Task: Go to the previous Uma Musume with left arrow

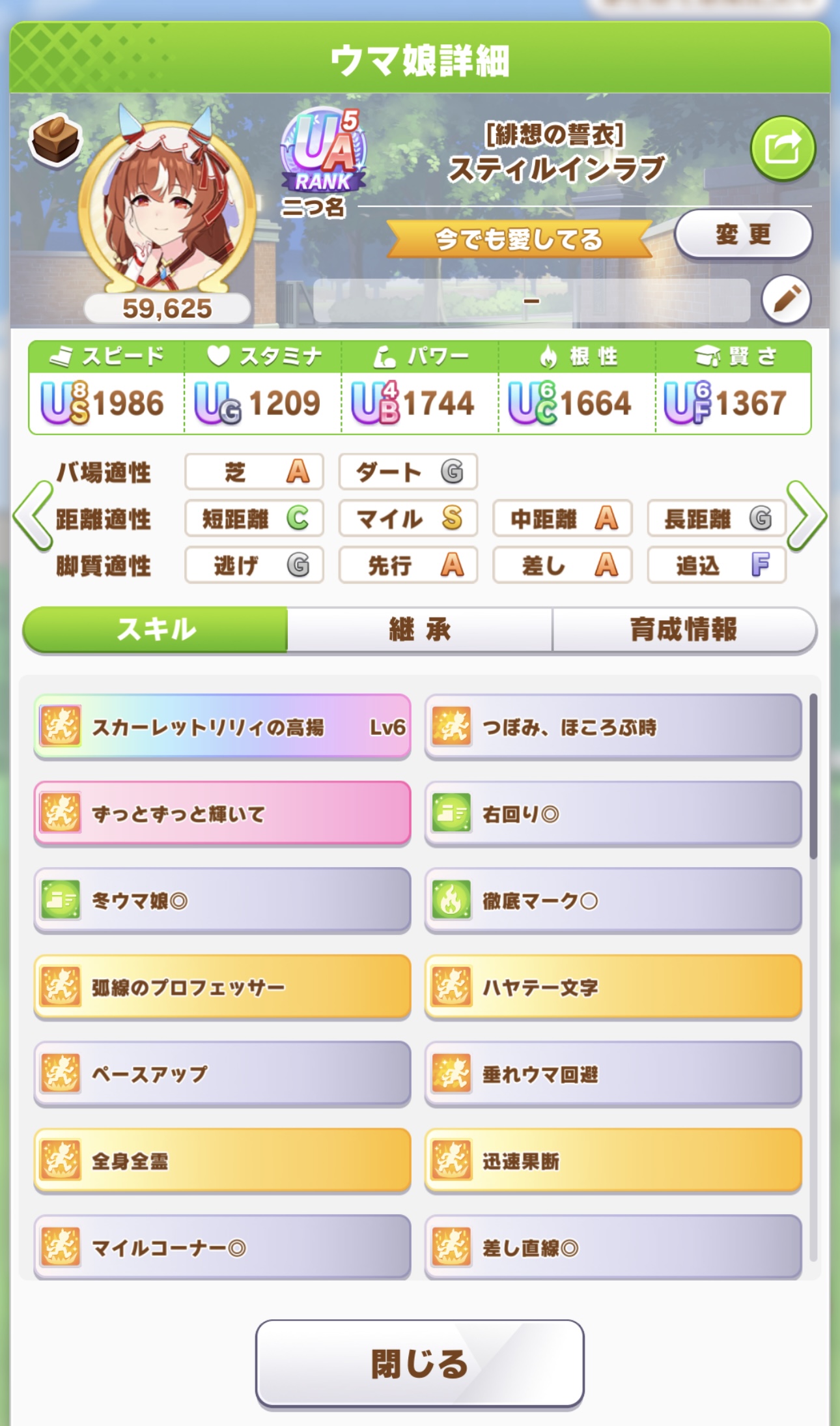Action: click(x=33, y=517)
